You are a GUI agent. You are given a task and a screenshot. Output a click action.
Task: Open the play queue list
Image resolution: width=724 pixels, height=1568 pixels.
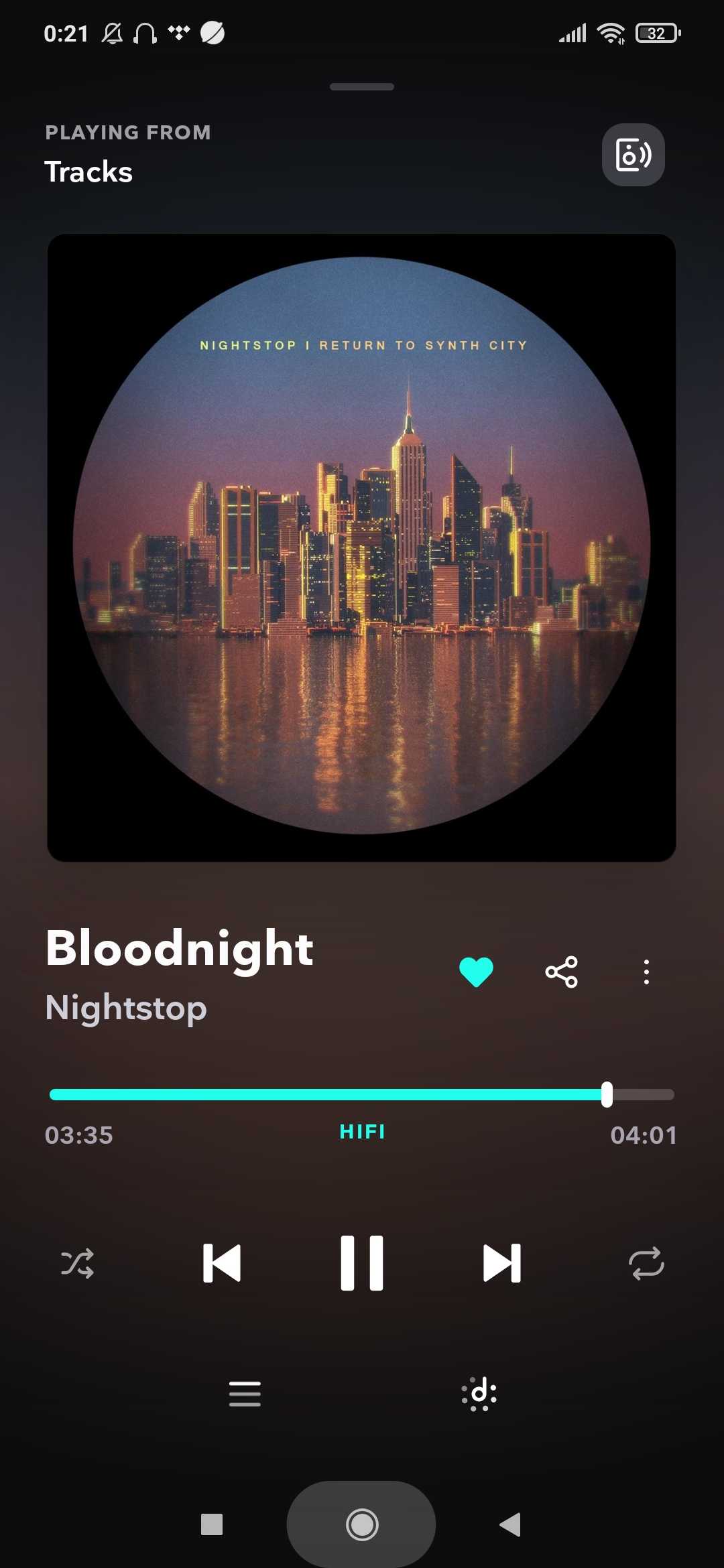click(x=245, y=1394)
